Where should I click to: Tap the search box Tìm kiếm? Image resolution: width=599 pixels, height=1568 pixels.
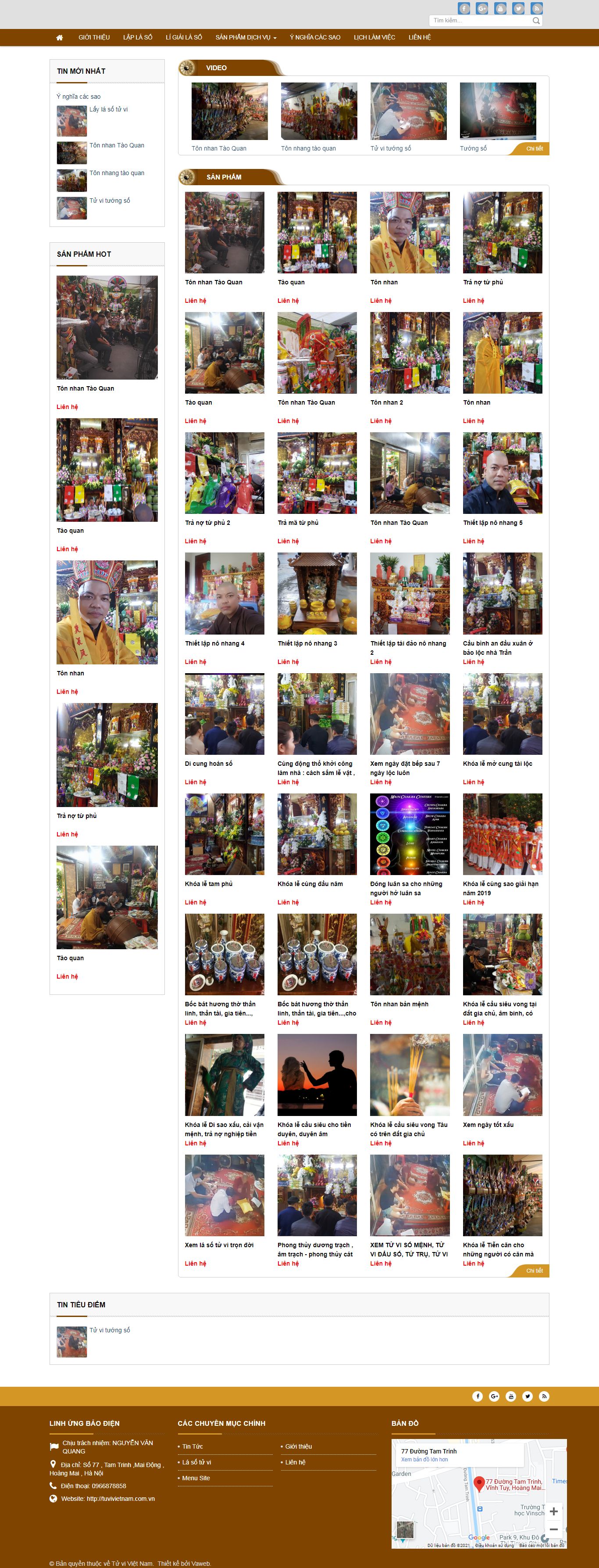[x=481, y=21]
